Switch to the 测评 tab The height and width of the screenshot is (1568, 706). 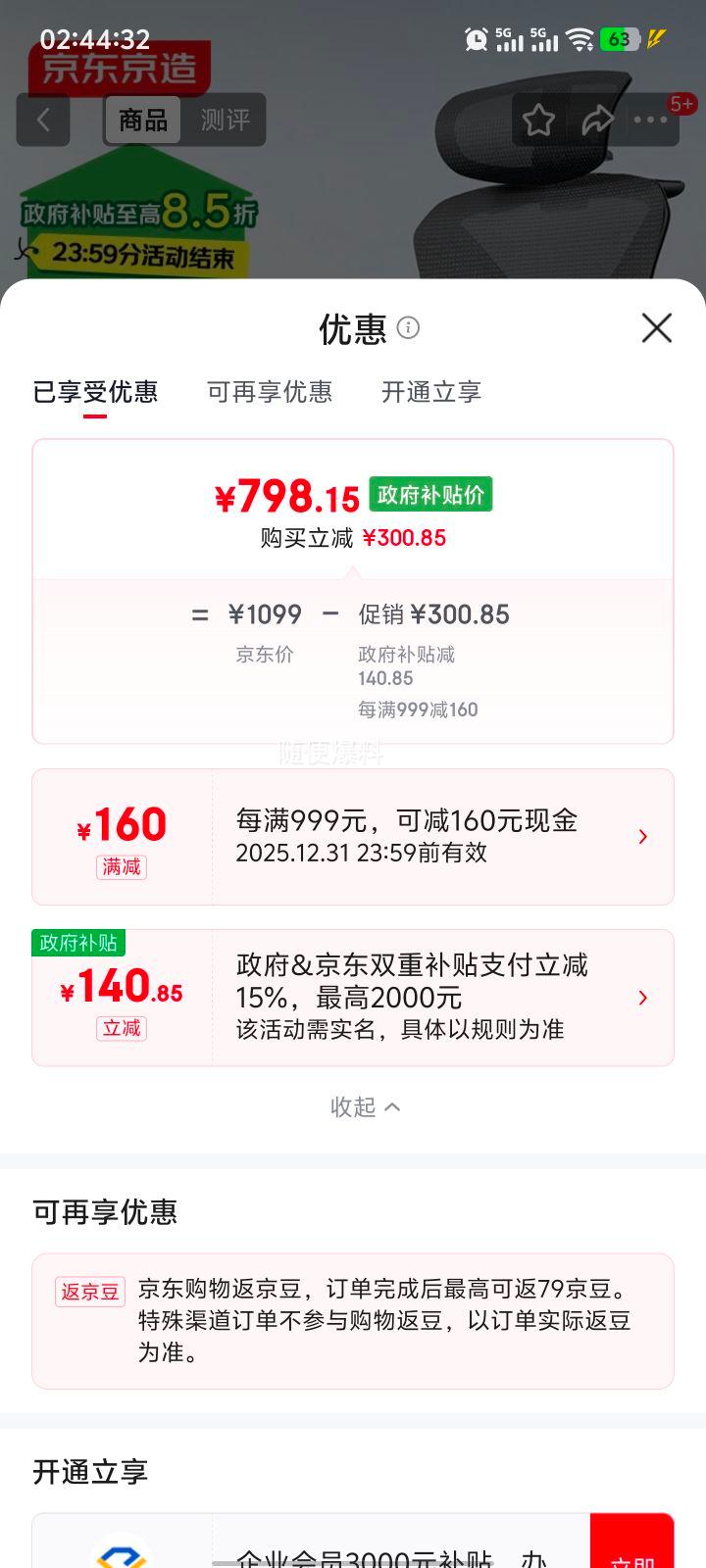[x=227, y=120]
